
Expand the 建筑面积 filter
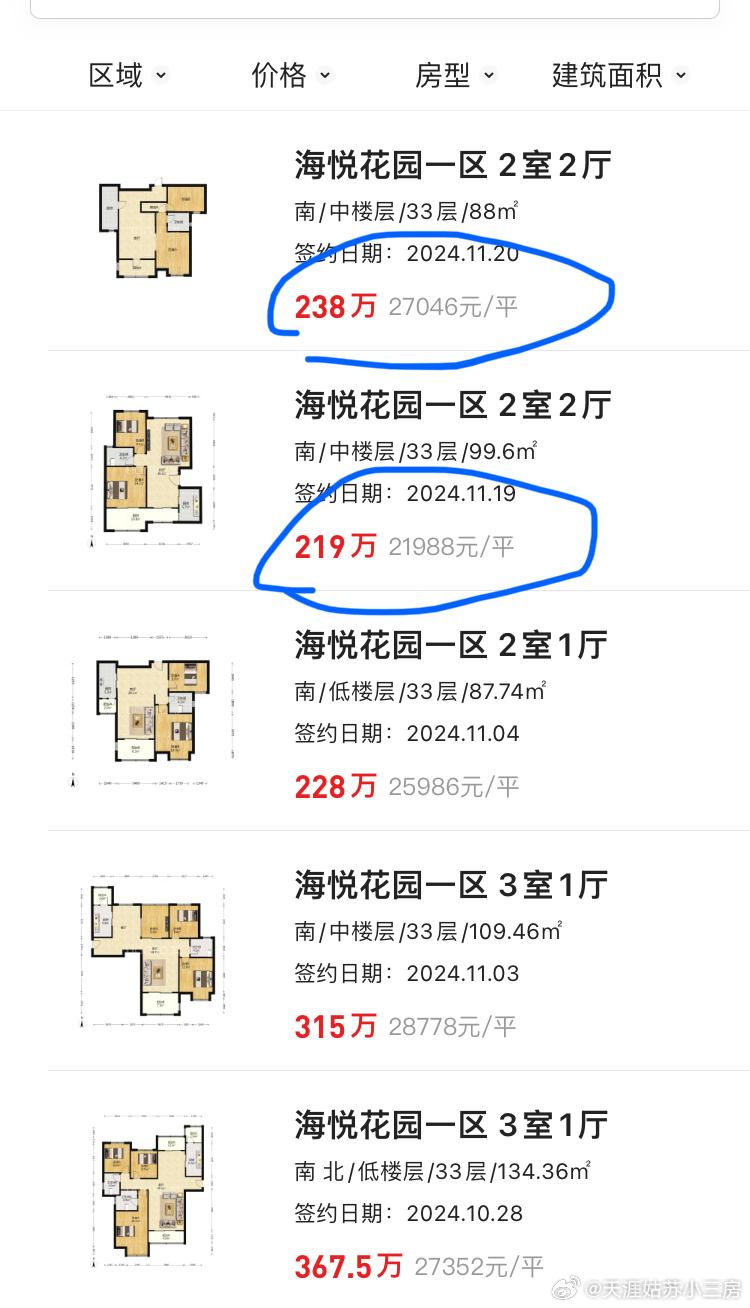[x=620, y=75]
